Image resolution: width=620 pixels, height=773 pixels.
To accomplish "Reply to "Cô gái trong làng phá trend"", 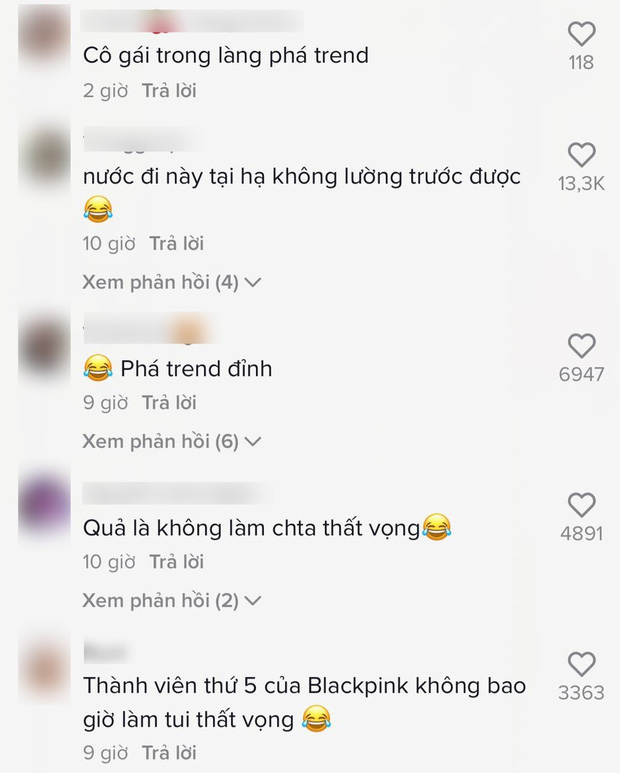I will 169,91.
